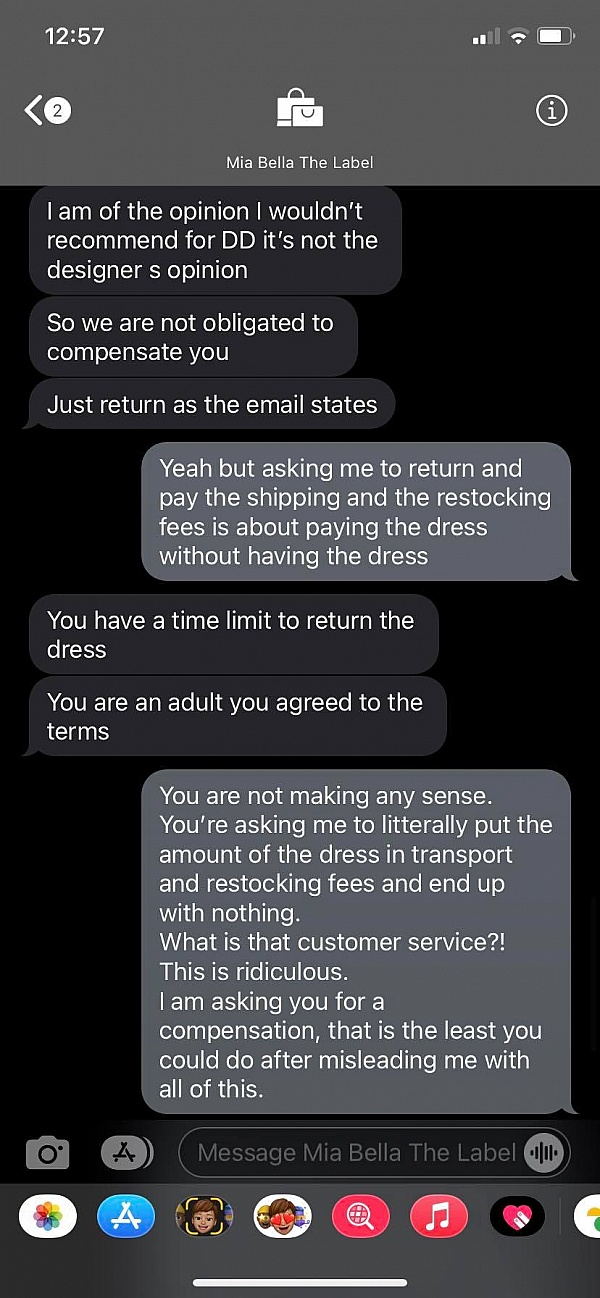Go back to the messages list
The image size is (600, 1298).
[46, 111]
